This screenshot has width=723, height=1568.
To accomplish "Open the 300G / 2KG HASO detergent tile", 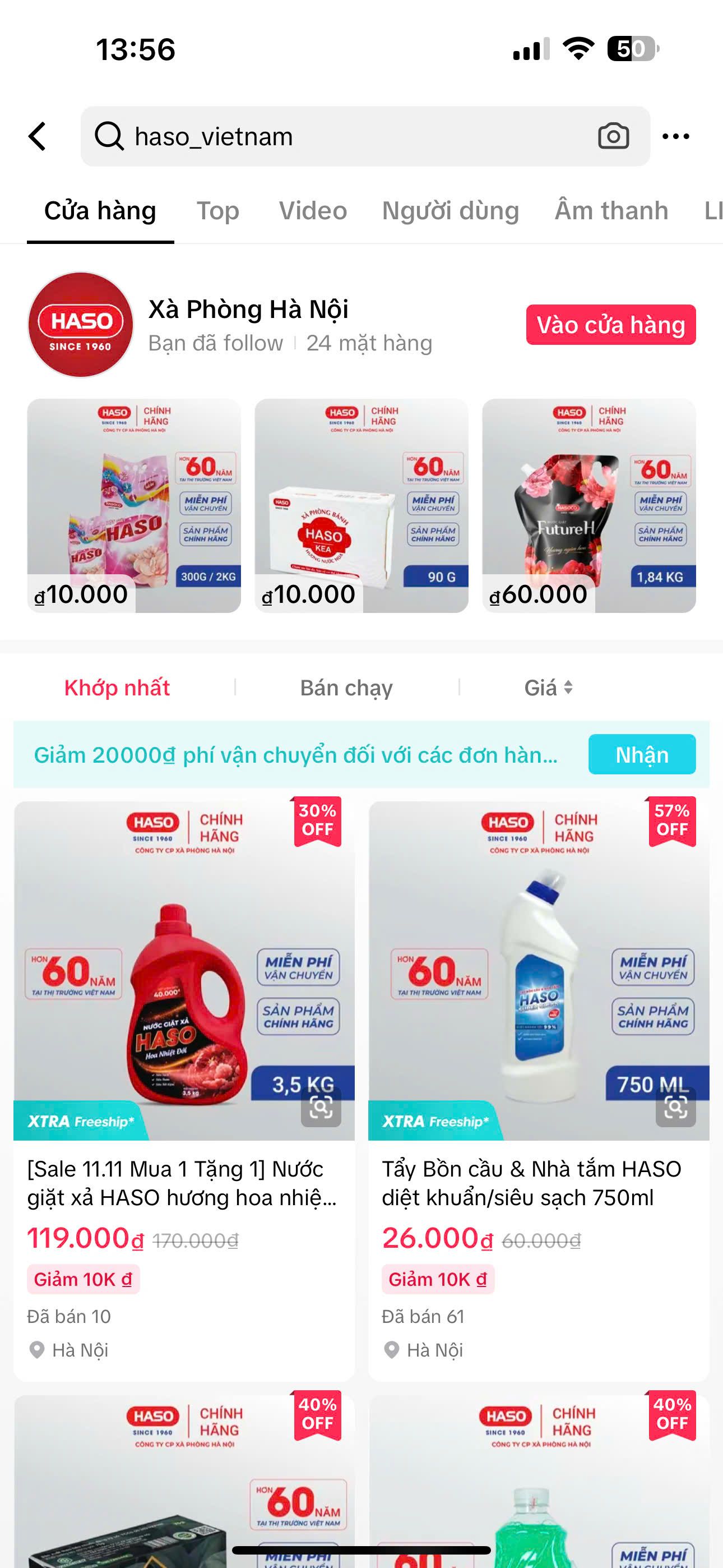I will tap(134, 505).
